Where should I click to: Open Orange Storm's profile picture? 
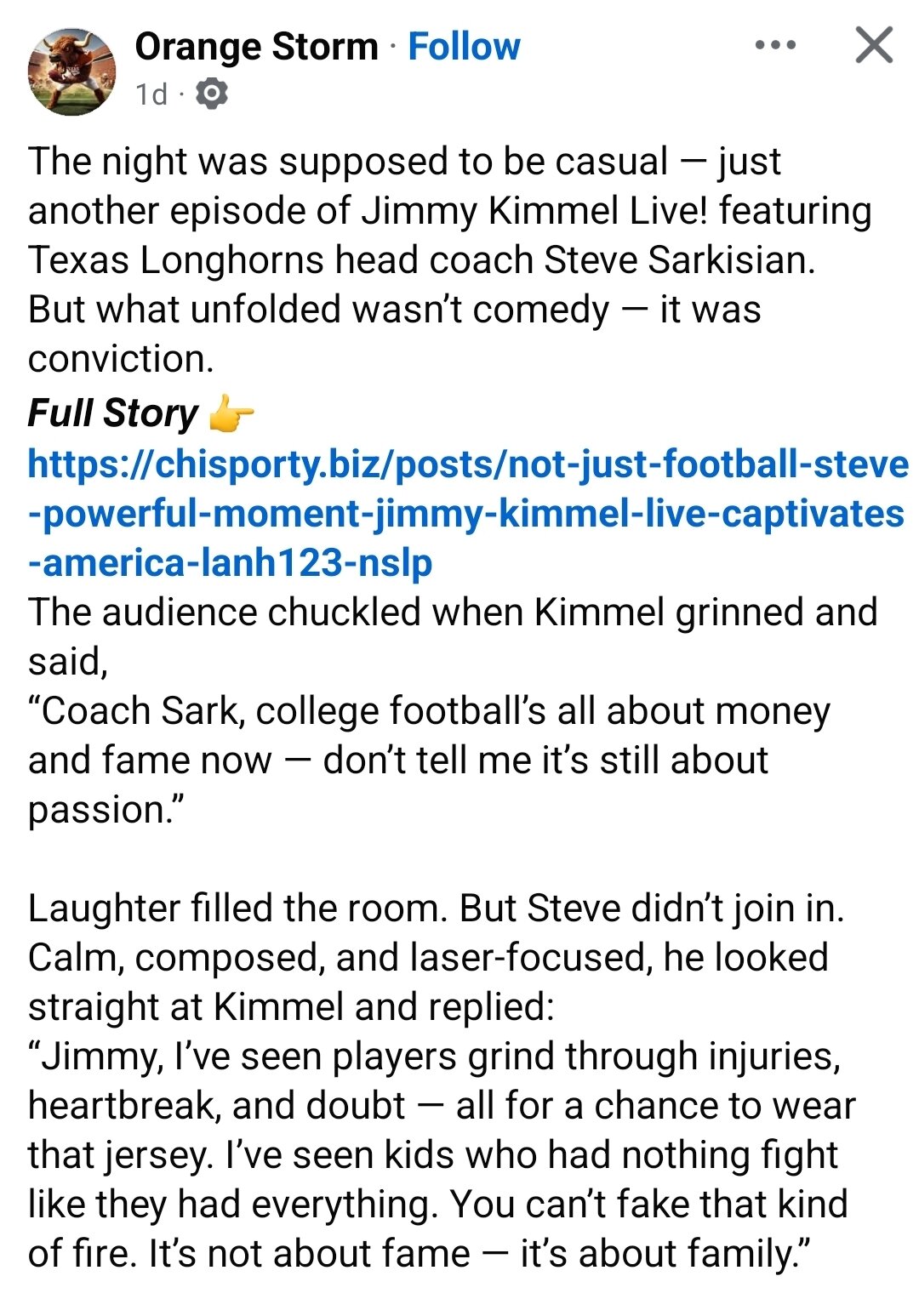coord(71,71)
